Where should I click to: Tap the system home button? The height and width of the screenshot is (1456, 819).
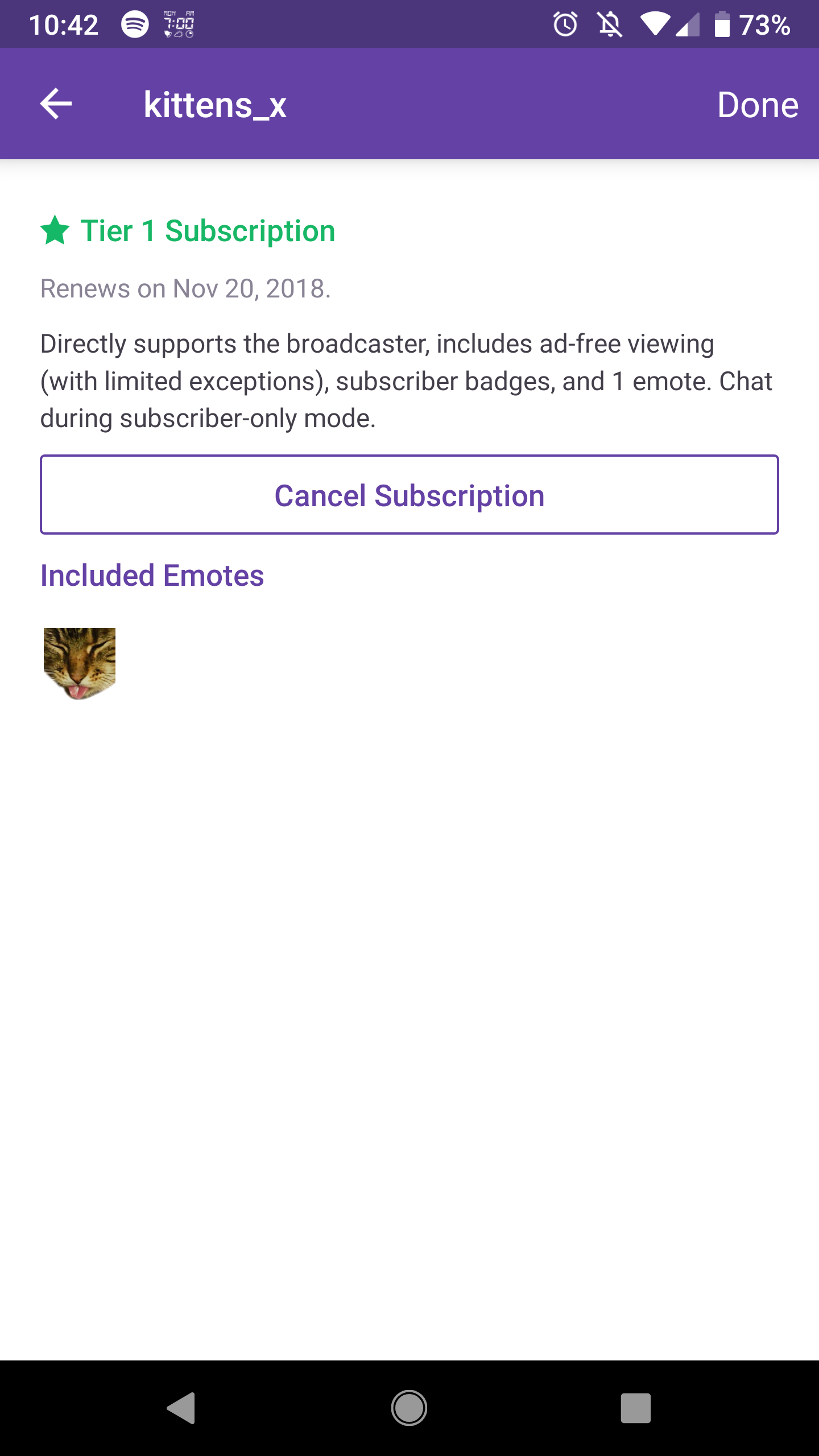[409, 1408]
